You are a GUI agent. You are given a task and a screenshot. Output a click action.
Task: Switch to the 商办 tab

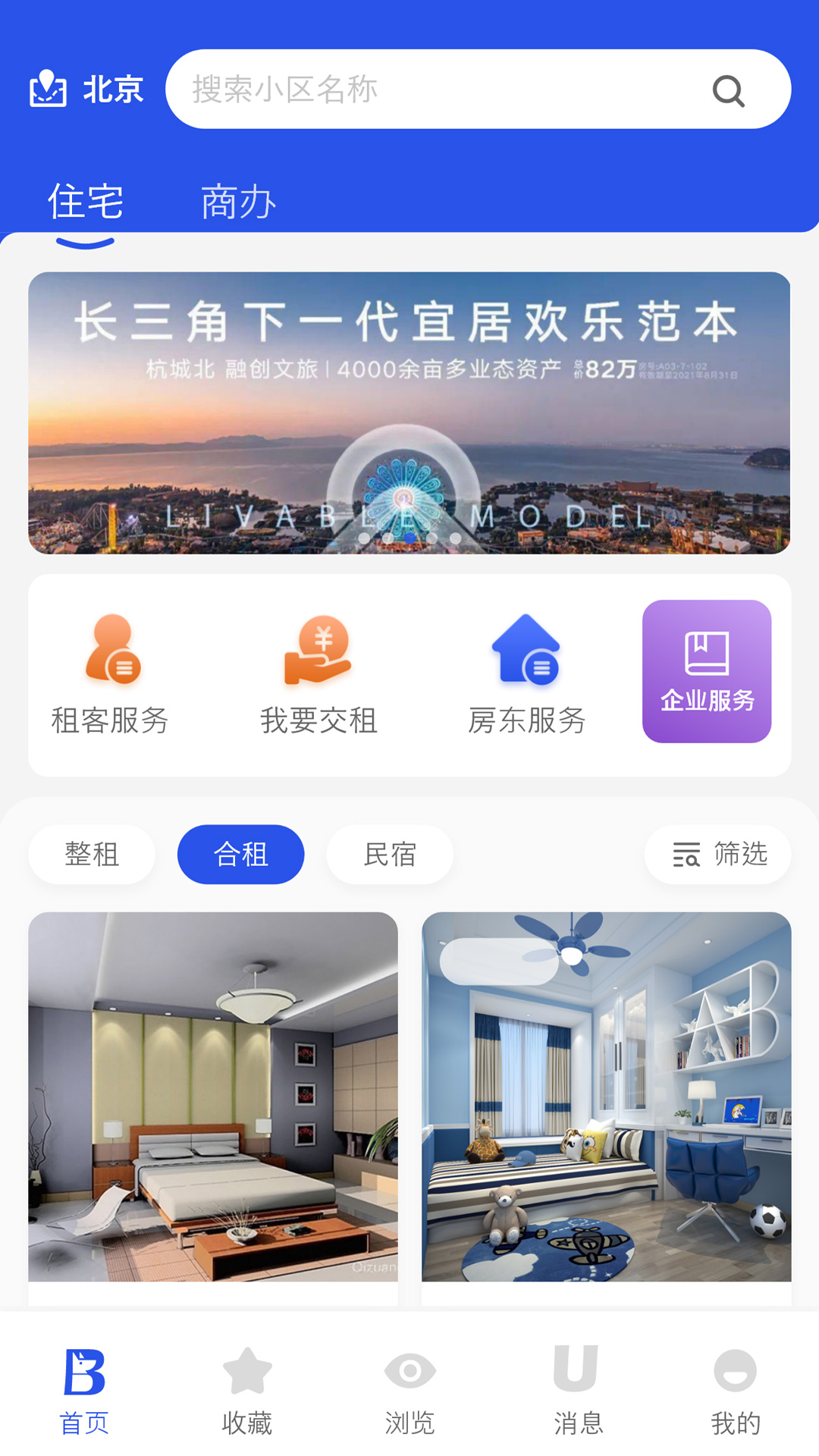point(238,201)
